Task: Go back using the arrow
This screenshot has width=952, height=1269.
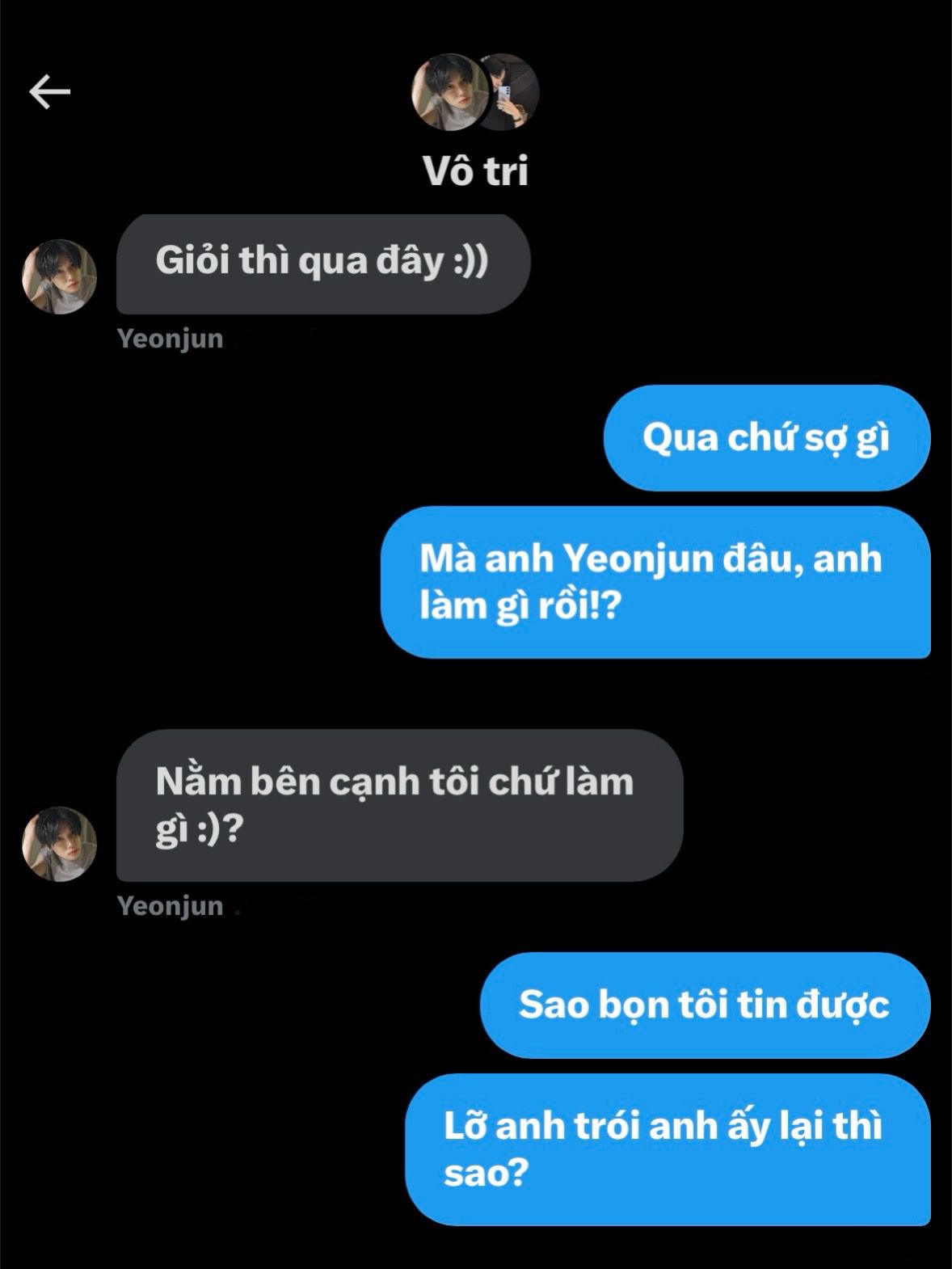Action: (x=50, y=92)
